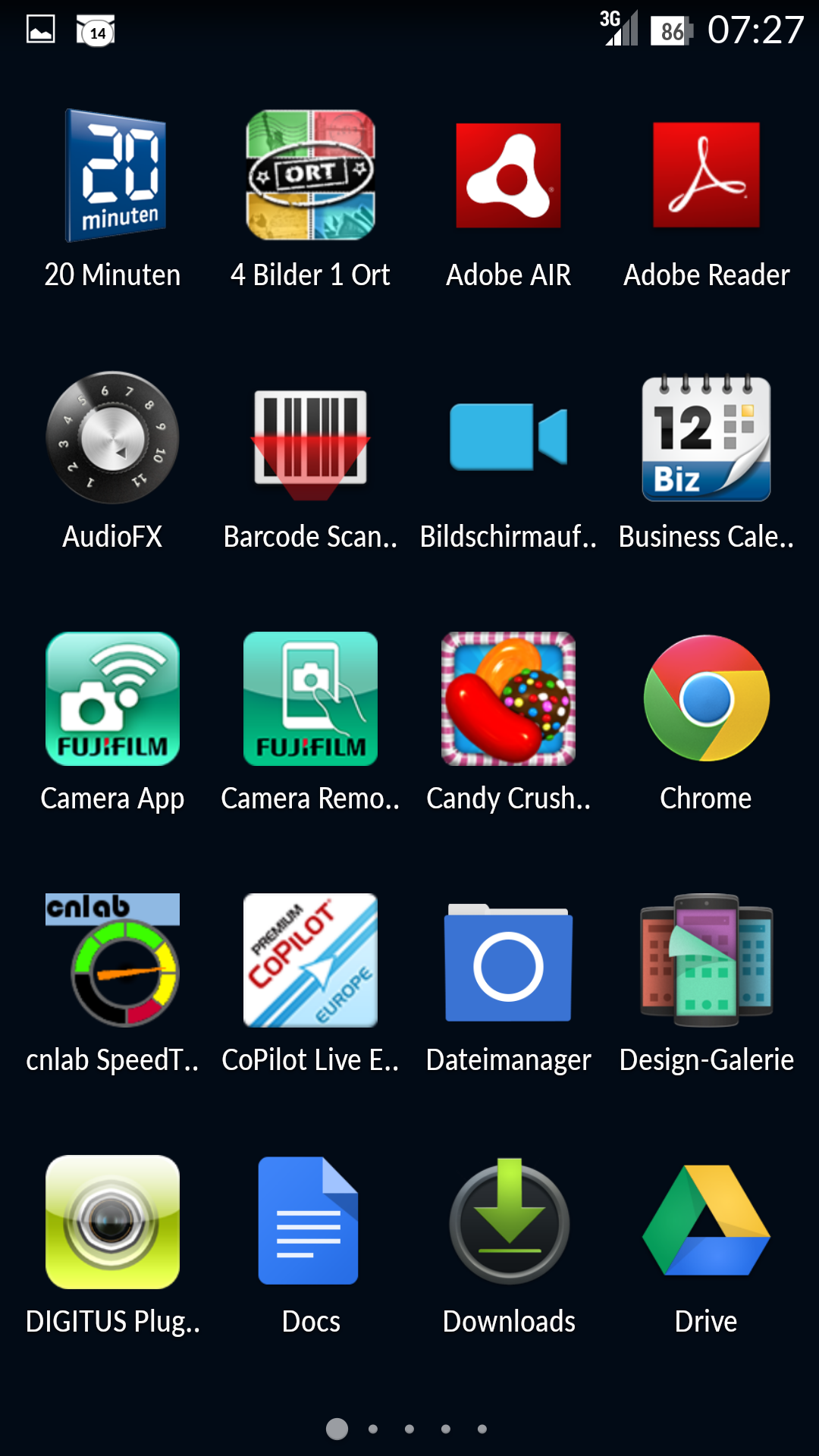Open the Downloads app
The height and width of the screenshot is (1456, 819).
[x=508, y=1222]
